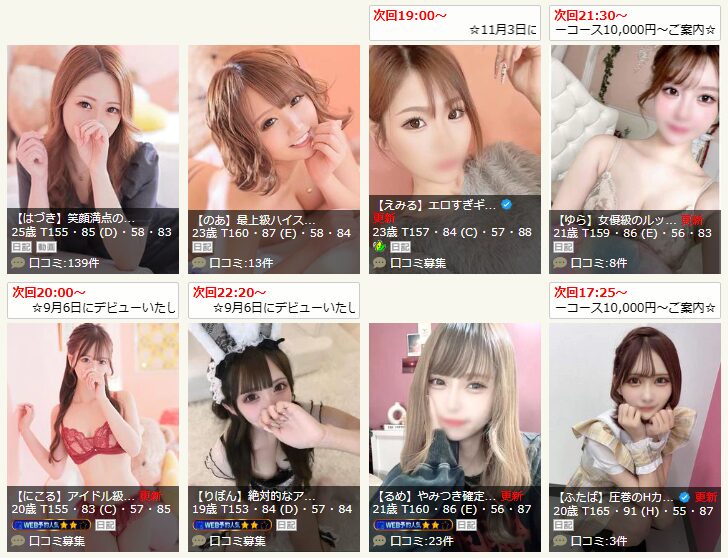The width and height of the screenshot is (728, 558).
Task: View るめ's 23 reviews
Action: coord(422,541)
